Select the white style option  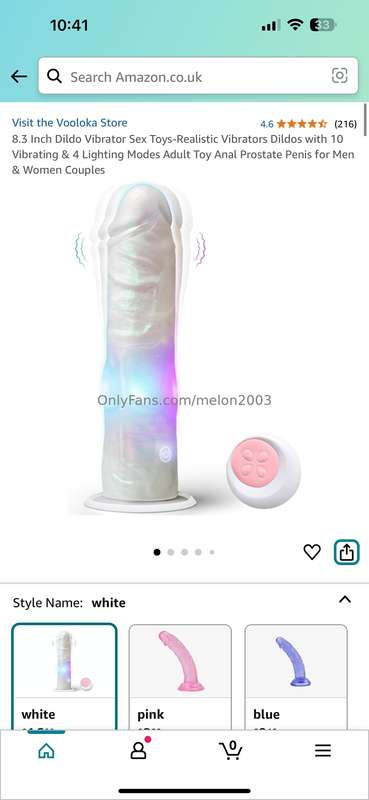(x=64, y=676)
